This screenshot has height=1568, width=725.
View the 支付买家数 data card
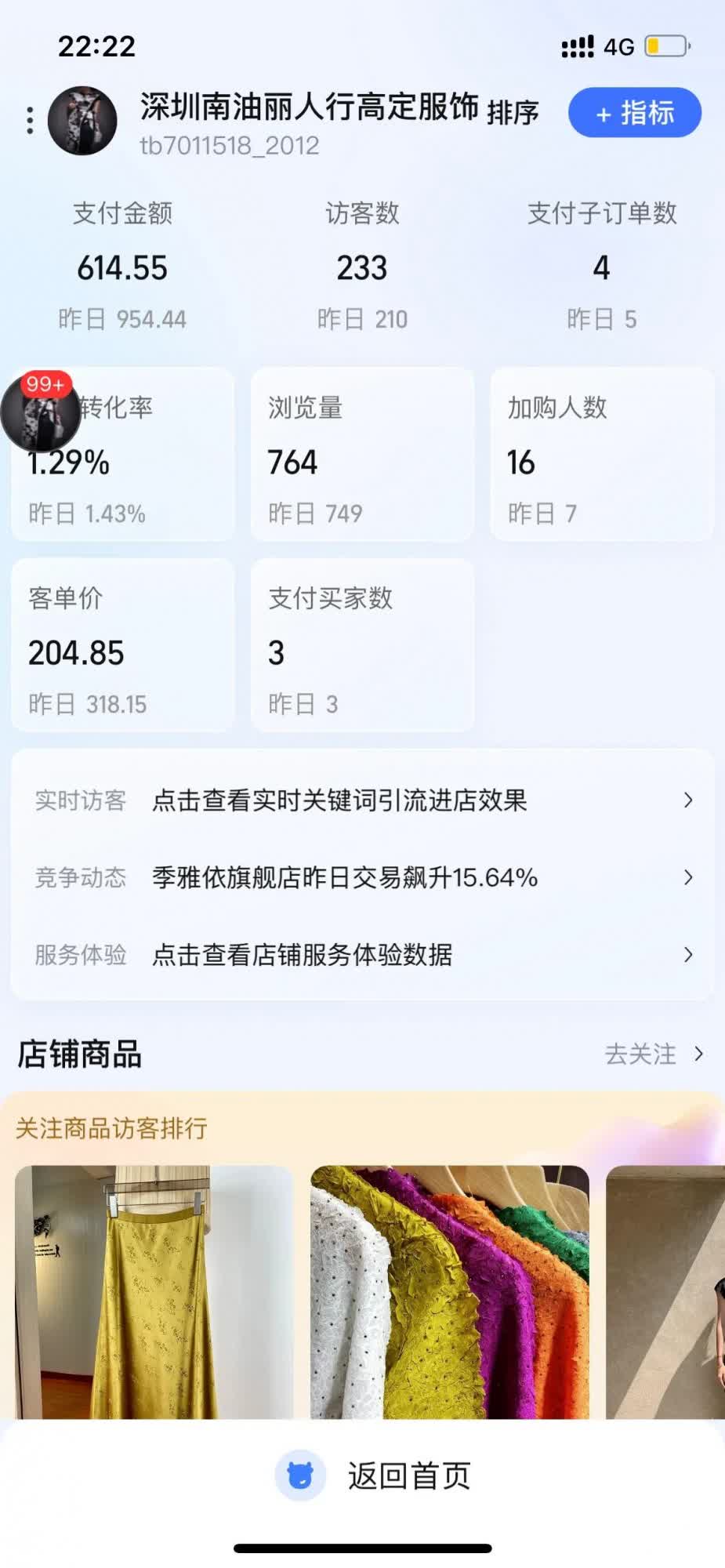pyautogui.click(x=362, y=645)
